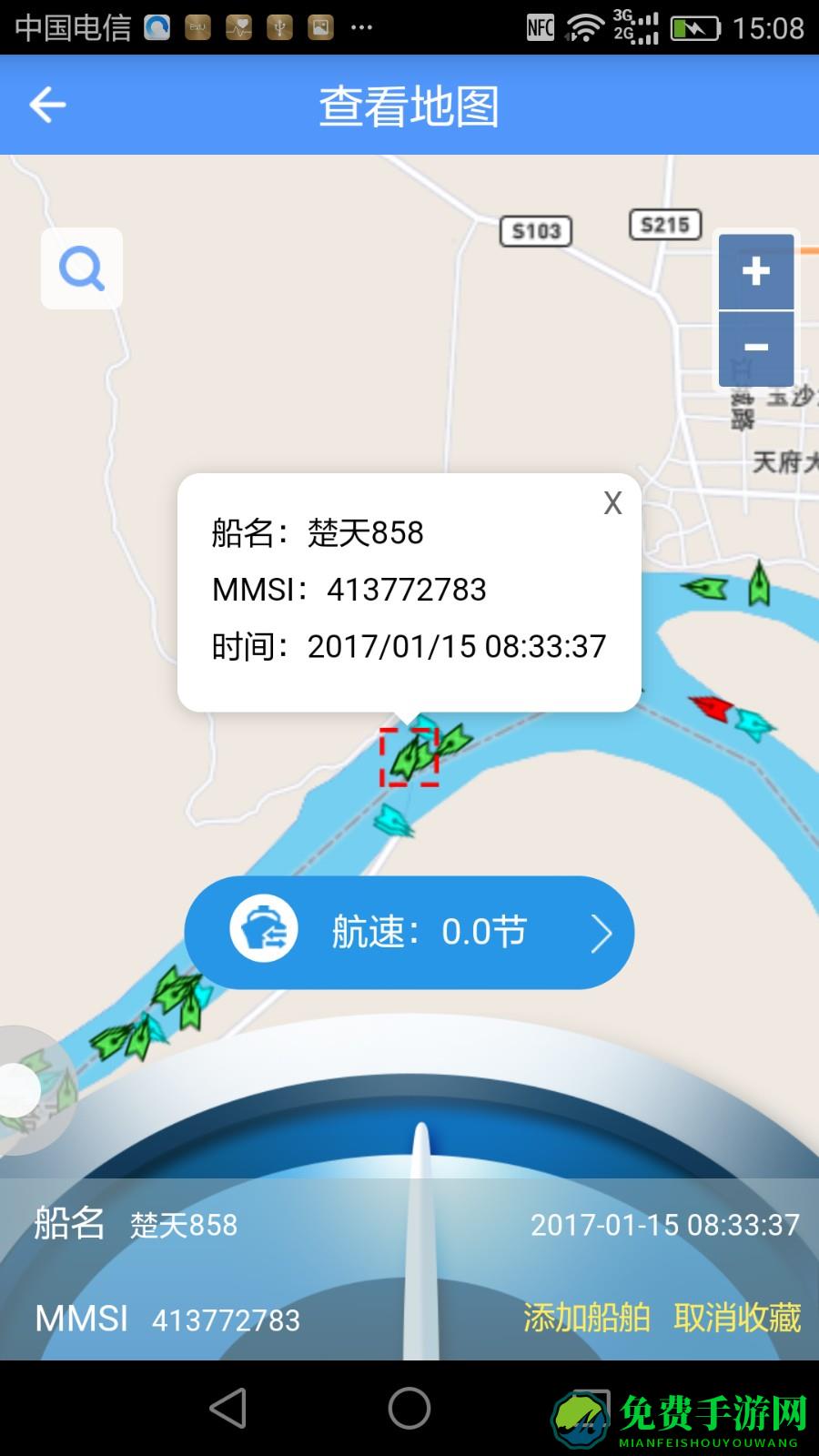The height and width of the screenshot is (1456, 819).
Task: Tap the Android home navigation button
Action: 409,1406
